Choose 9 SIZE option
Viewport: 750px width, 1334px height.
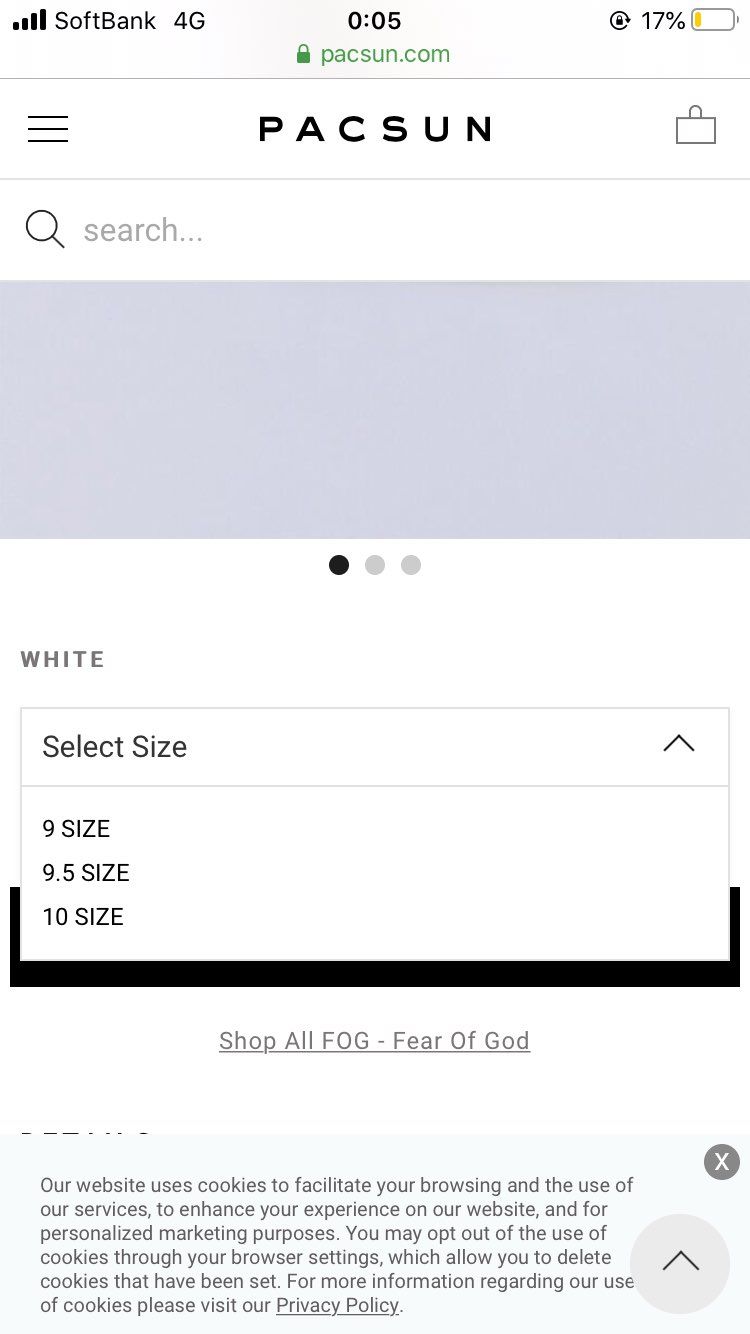(x=76, y=829)
